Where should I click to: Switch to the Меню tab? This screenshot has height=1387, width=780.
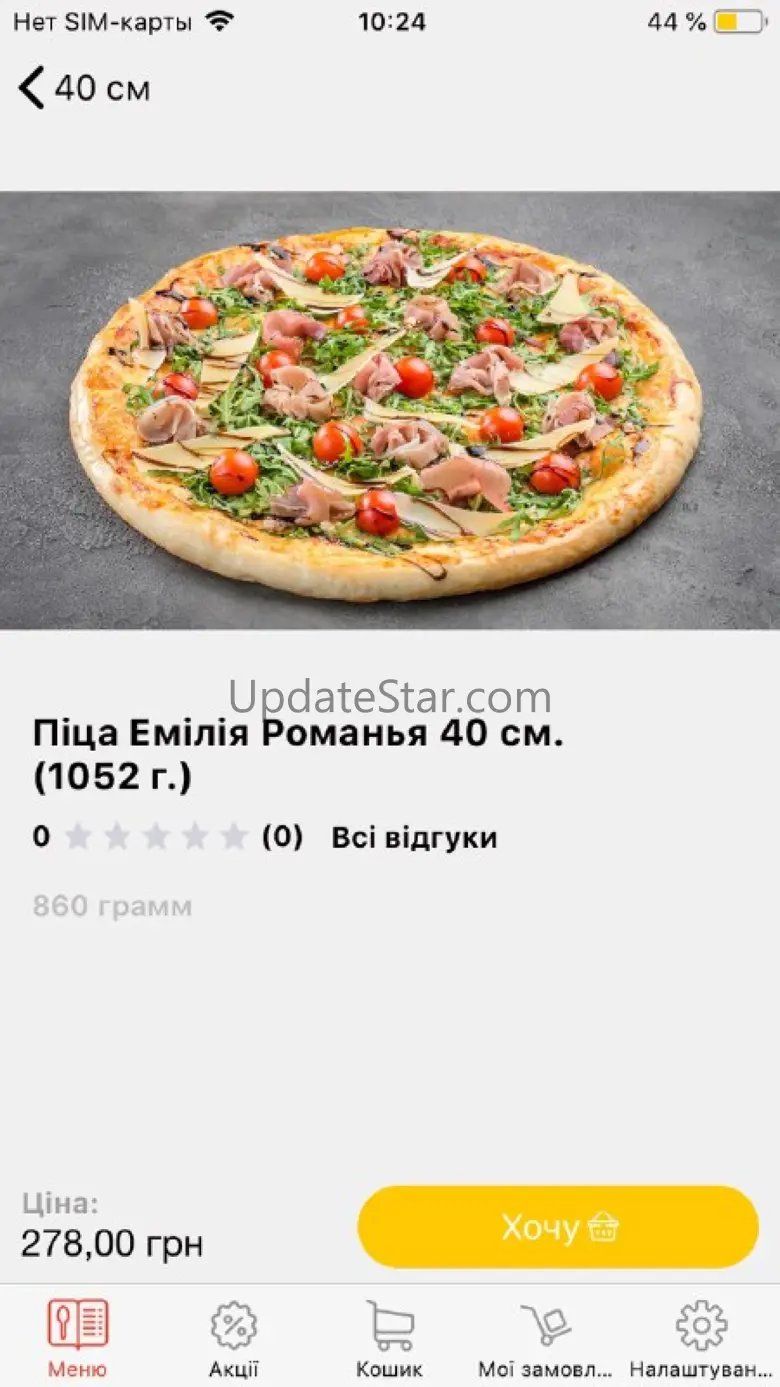pos(77,1337)
